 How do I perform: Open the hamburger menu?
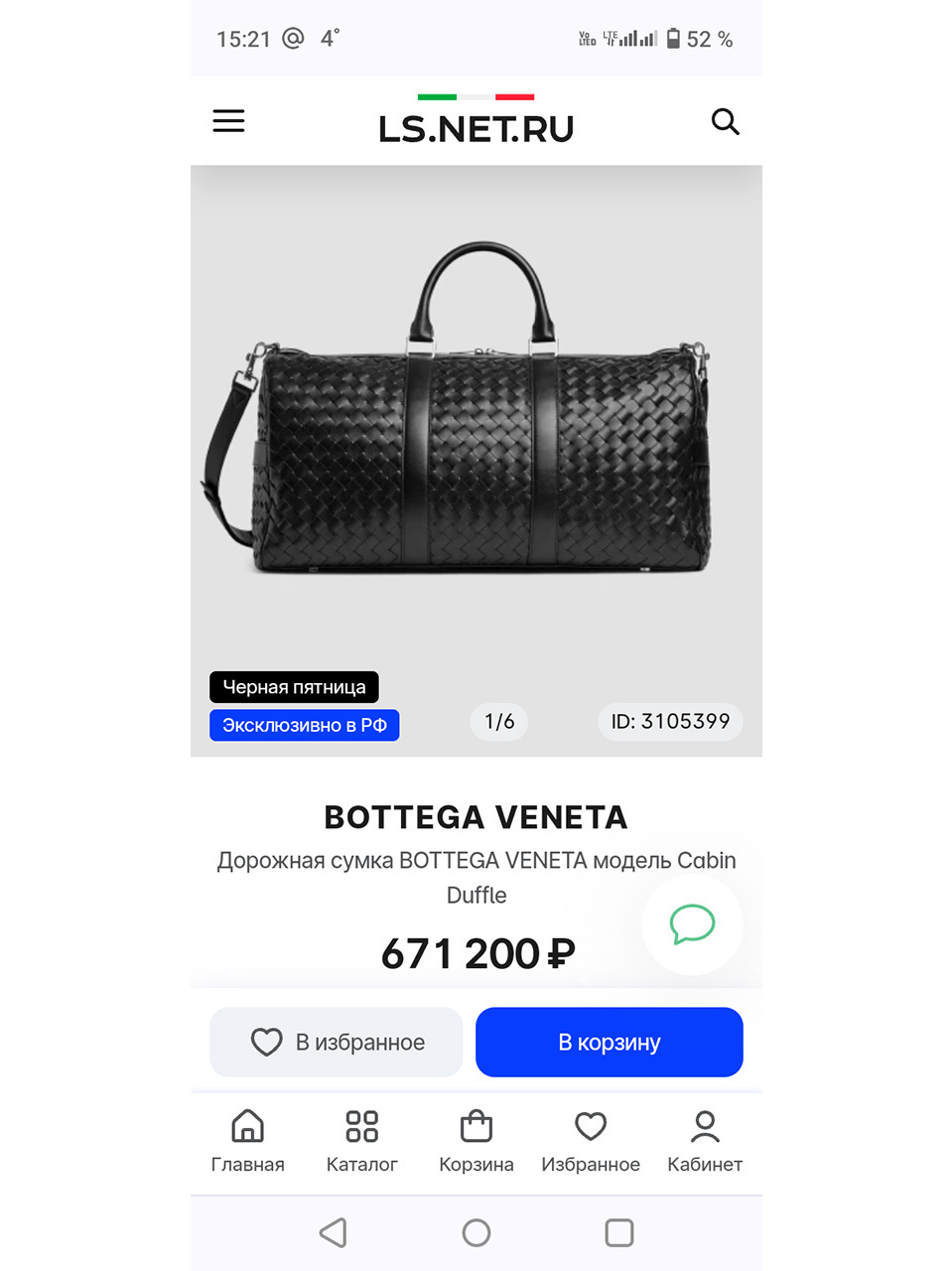tap(228, 121)
